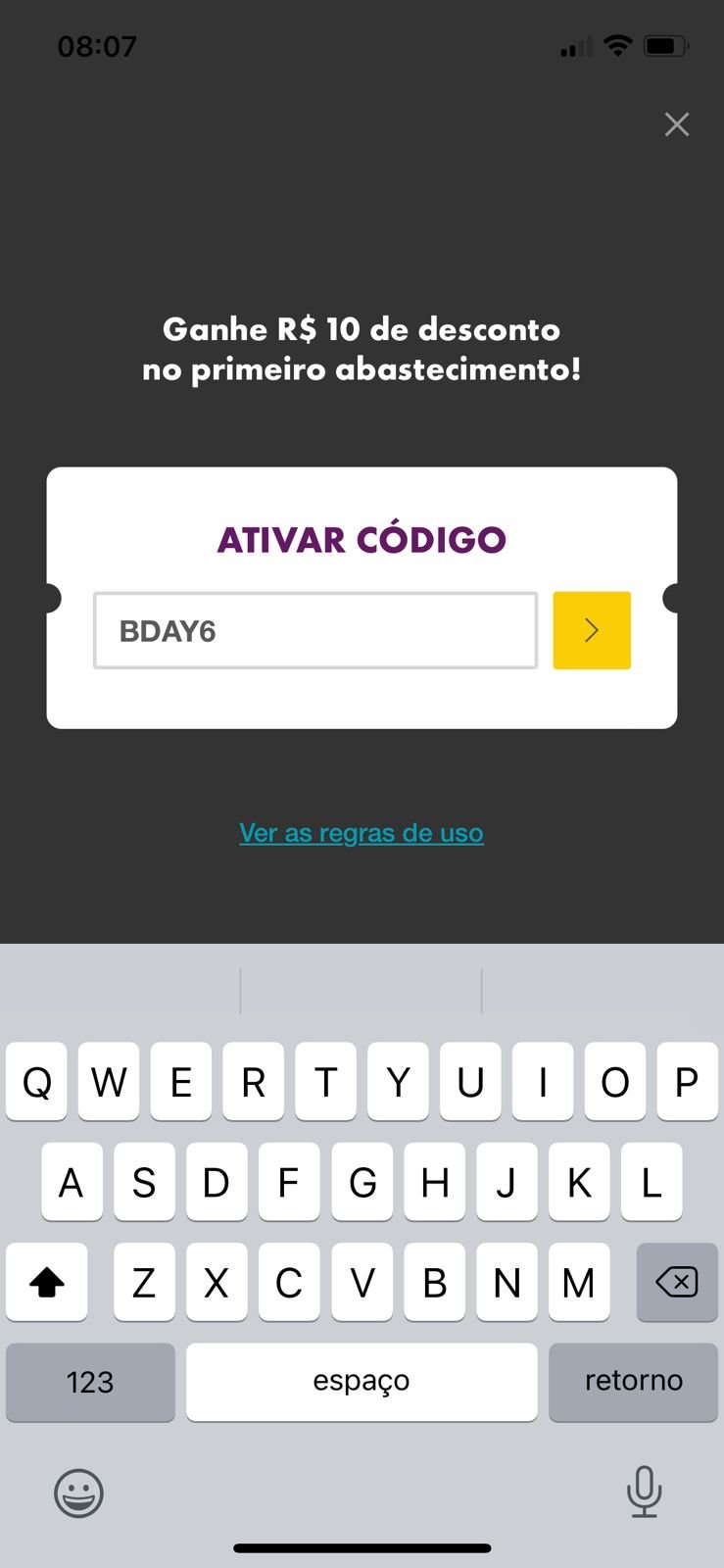This screenshot has height=1568, width=724.
Task: Tap the code input field with BDAY6
Action: coord(315,631)
